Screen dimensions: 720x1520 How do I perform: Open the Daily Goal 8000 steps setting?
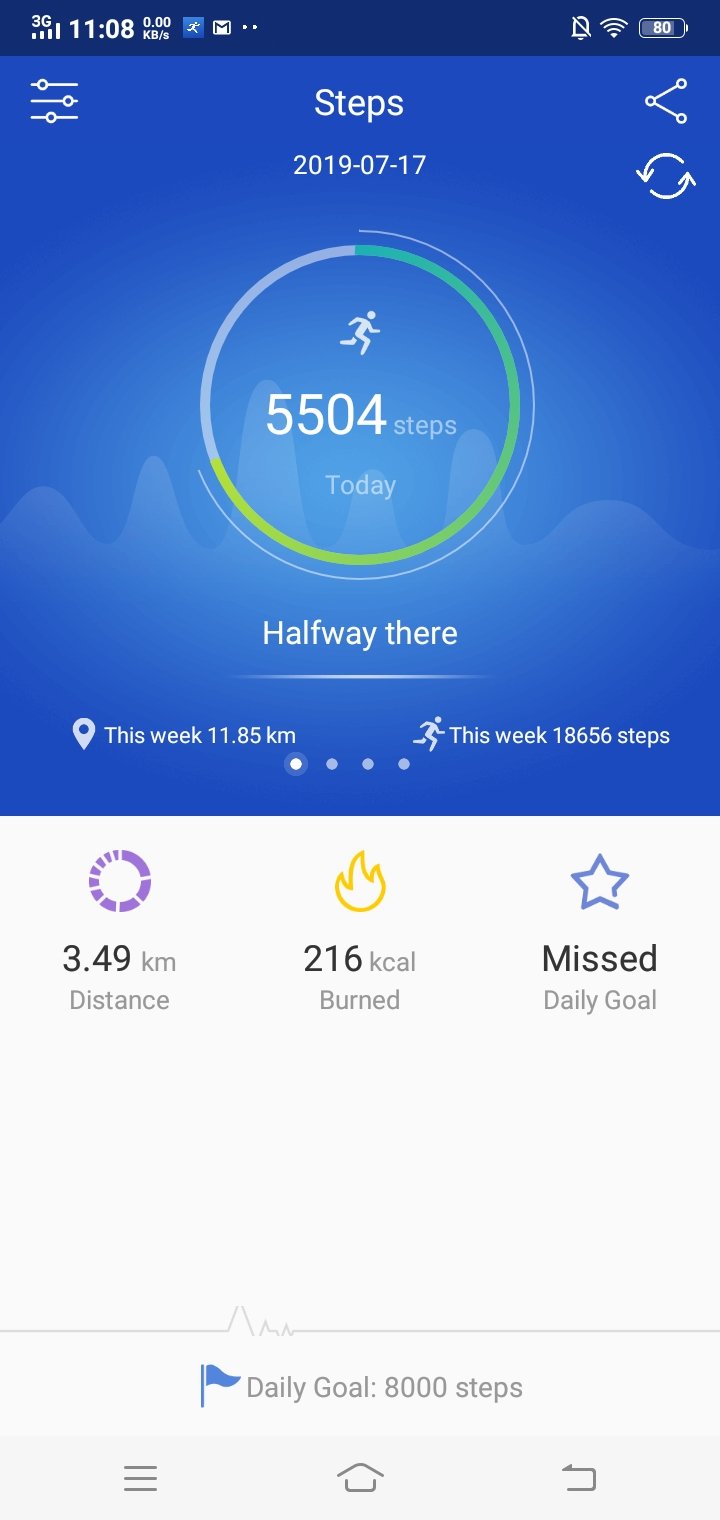(x=362, y=1387)
